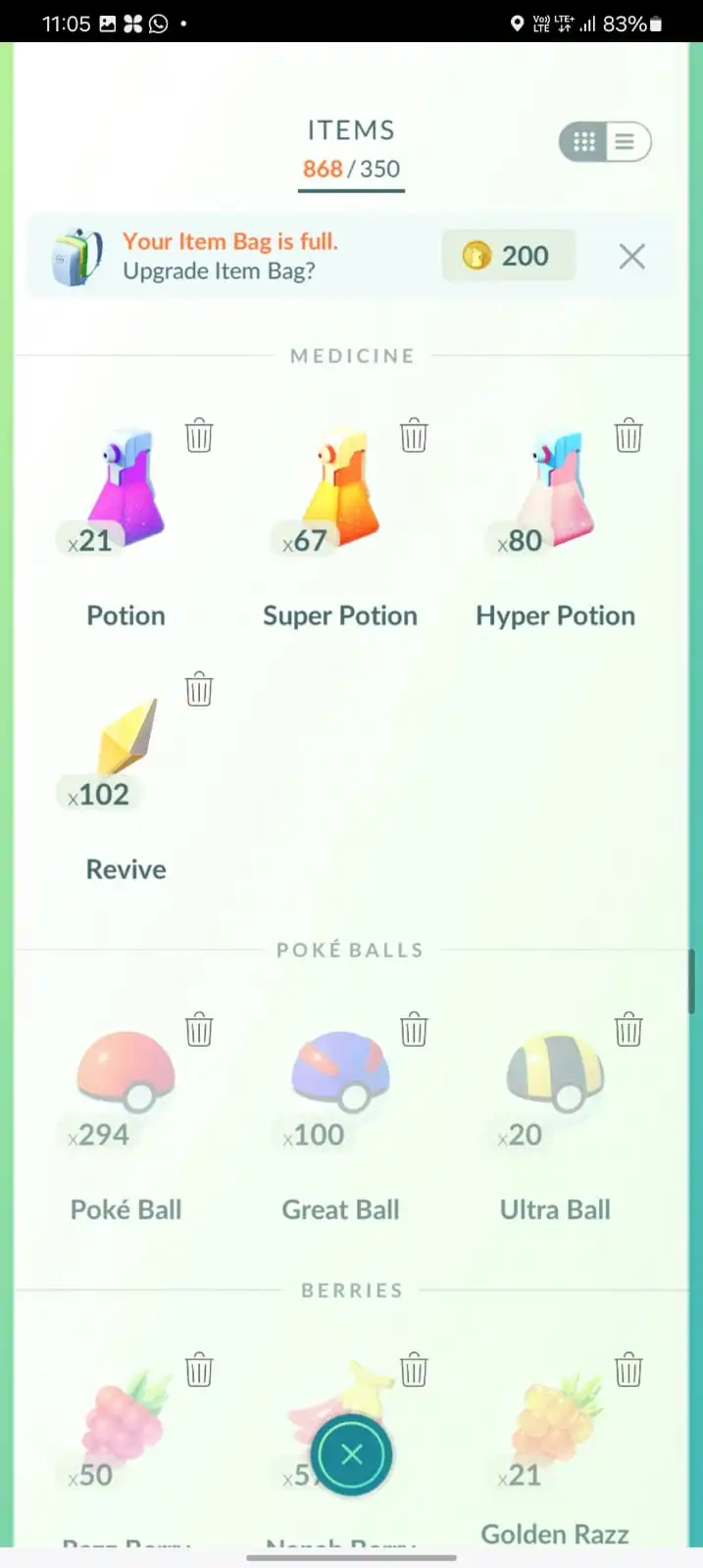Dismiss the Item Bag full banner
The image size is (703, 1568).
coord(632,257)
